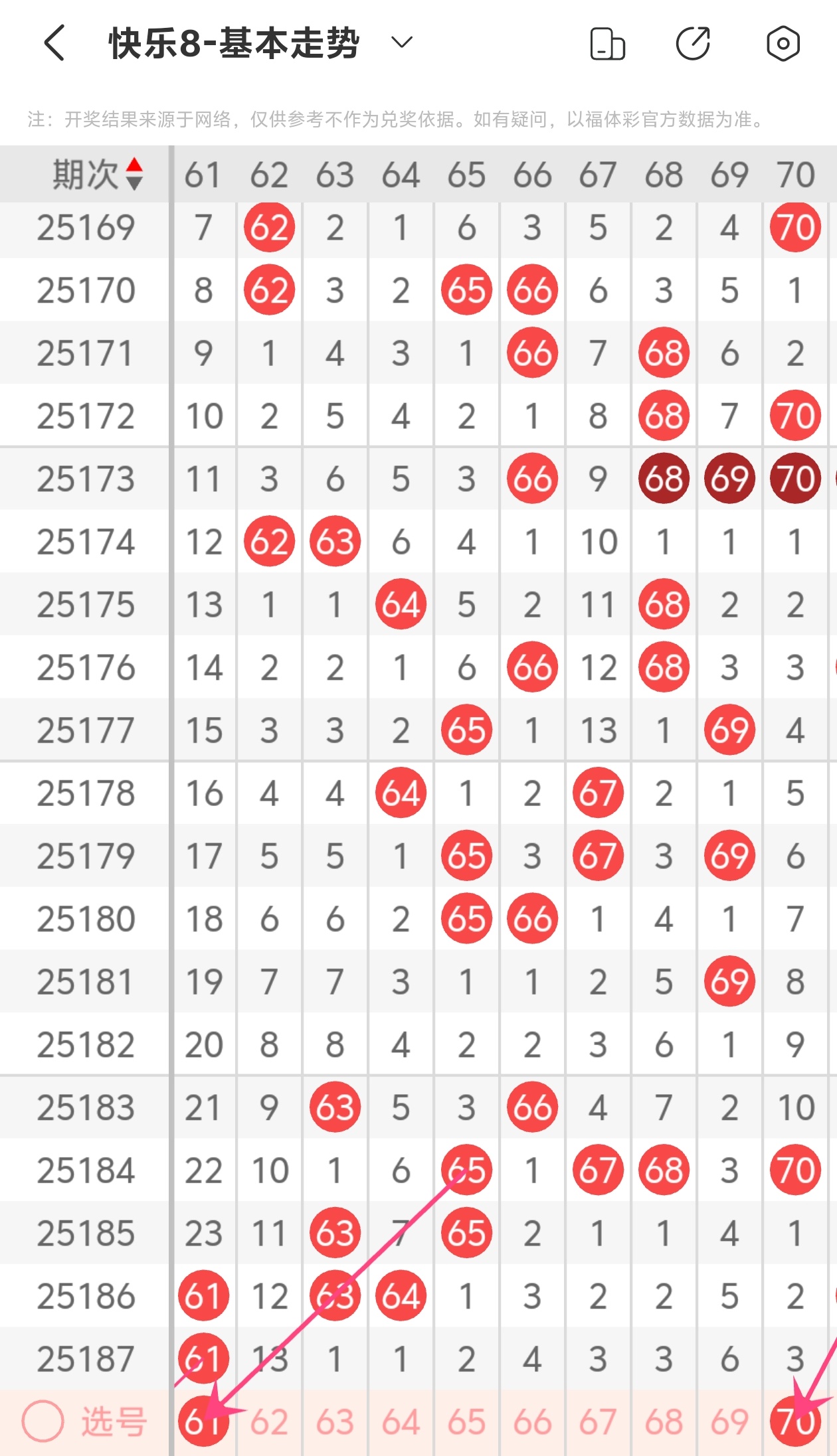Expand the 快乐8-基本走势 chart type dropdown

(402, 43)
